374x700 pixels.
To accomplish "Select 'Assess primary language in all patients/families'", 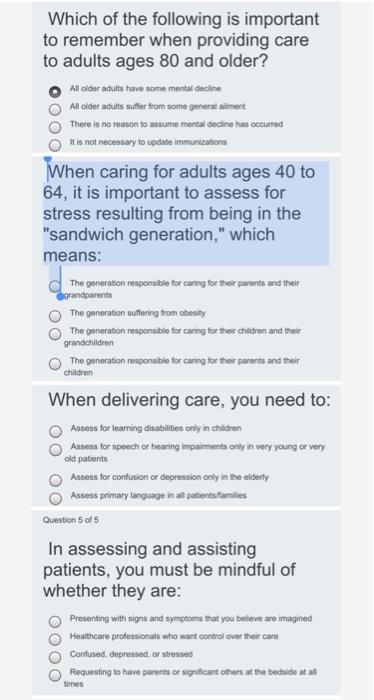I will point(55,498).
